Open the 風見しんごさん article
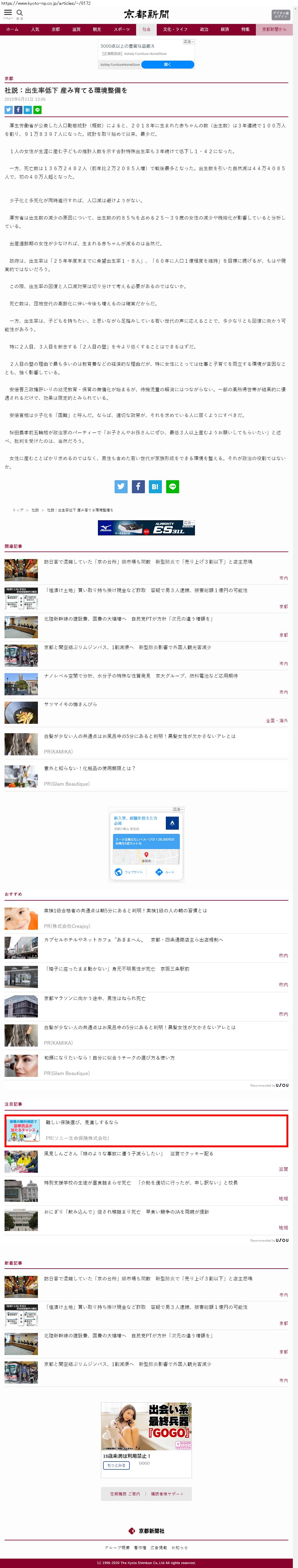298x1568 pixels. 128,1154
